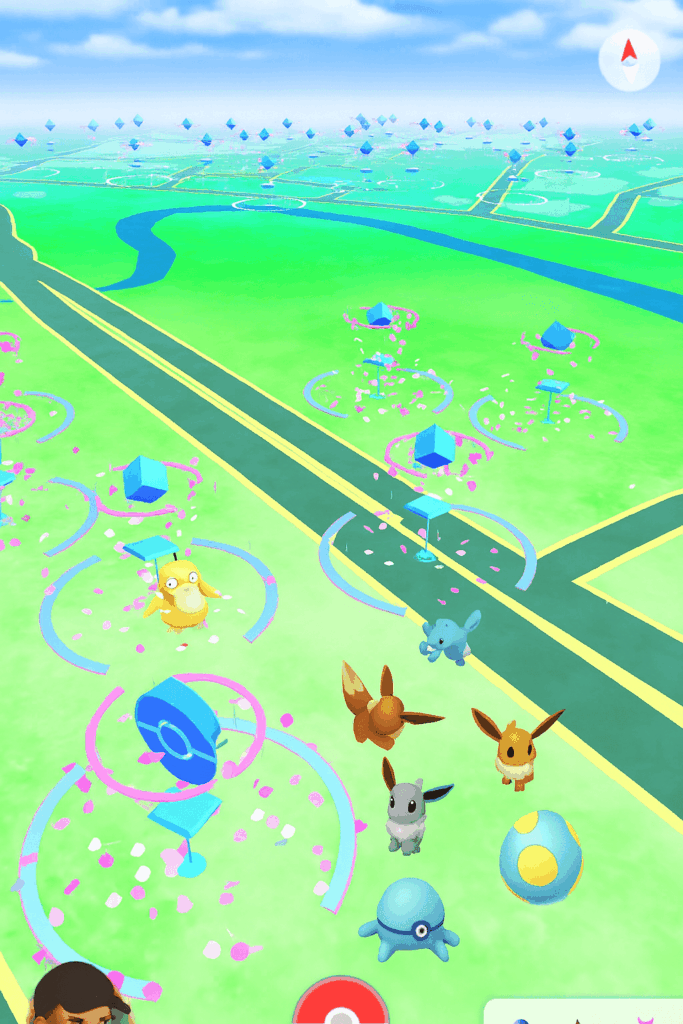The width and height of the screenshot is (683, 1024).
Task: Open the main menu Poké Ball button
Action: 341,1004
